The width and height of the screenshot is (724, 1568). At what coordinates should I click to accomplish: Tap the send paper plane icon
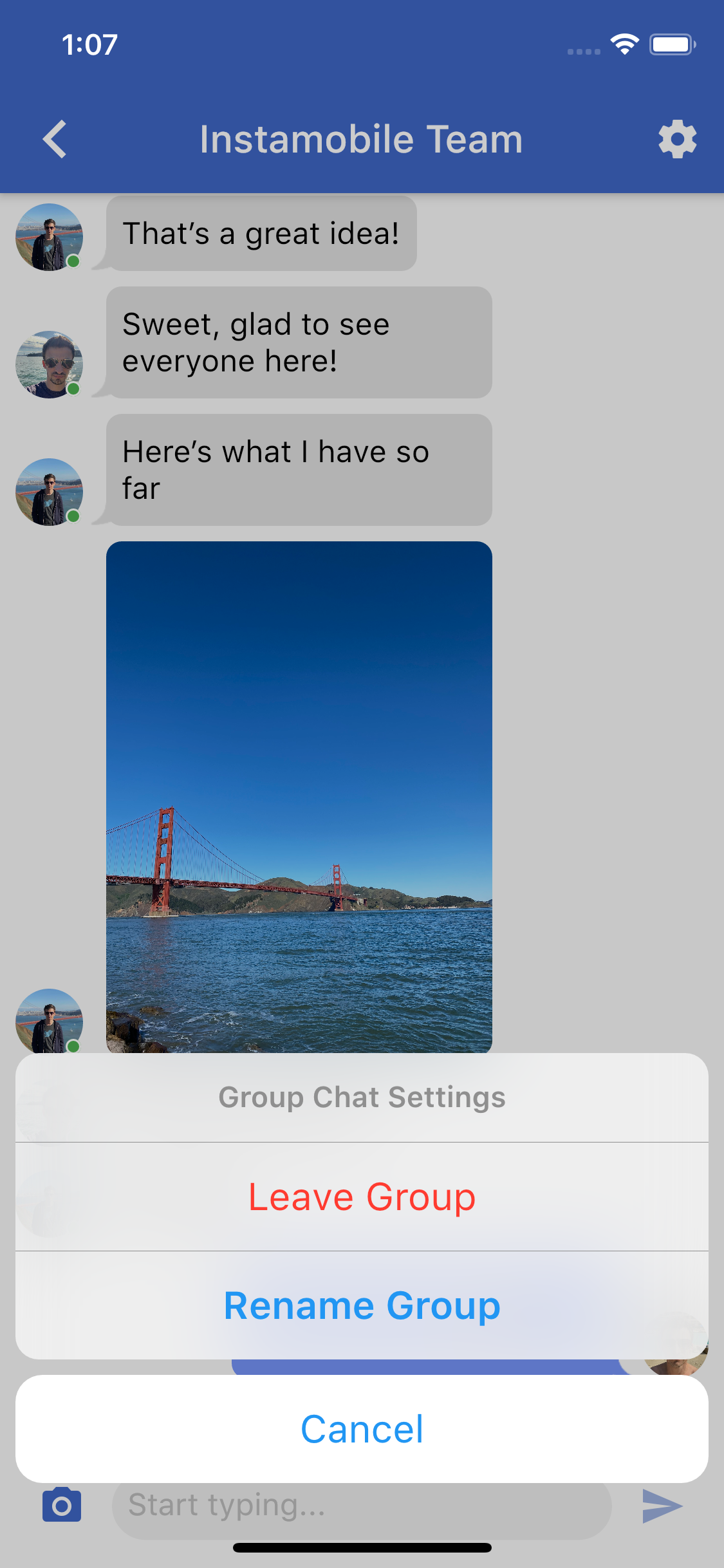coord(662,1504)
